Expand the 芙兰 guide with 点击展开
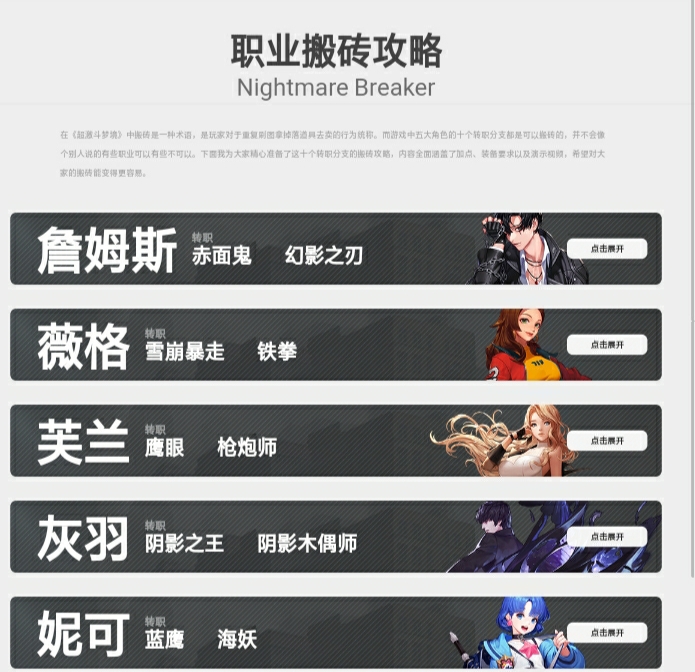Image resolution: width=695 pixels, height=672 pixels. coord(606,441)
